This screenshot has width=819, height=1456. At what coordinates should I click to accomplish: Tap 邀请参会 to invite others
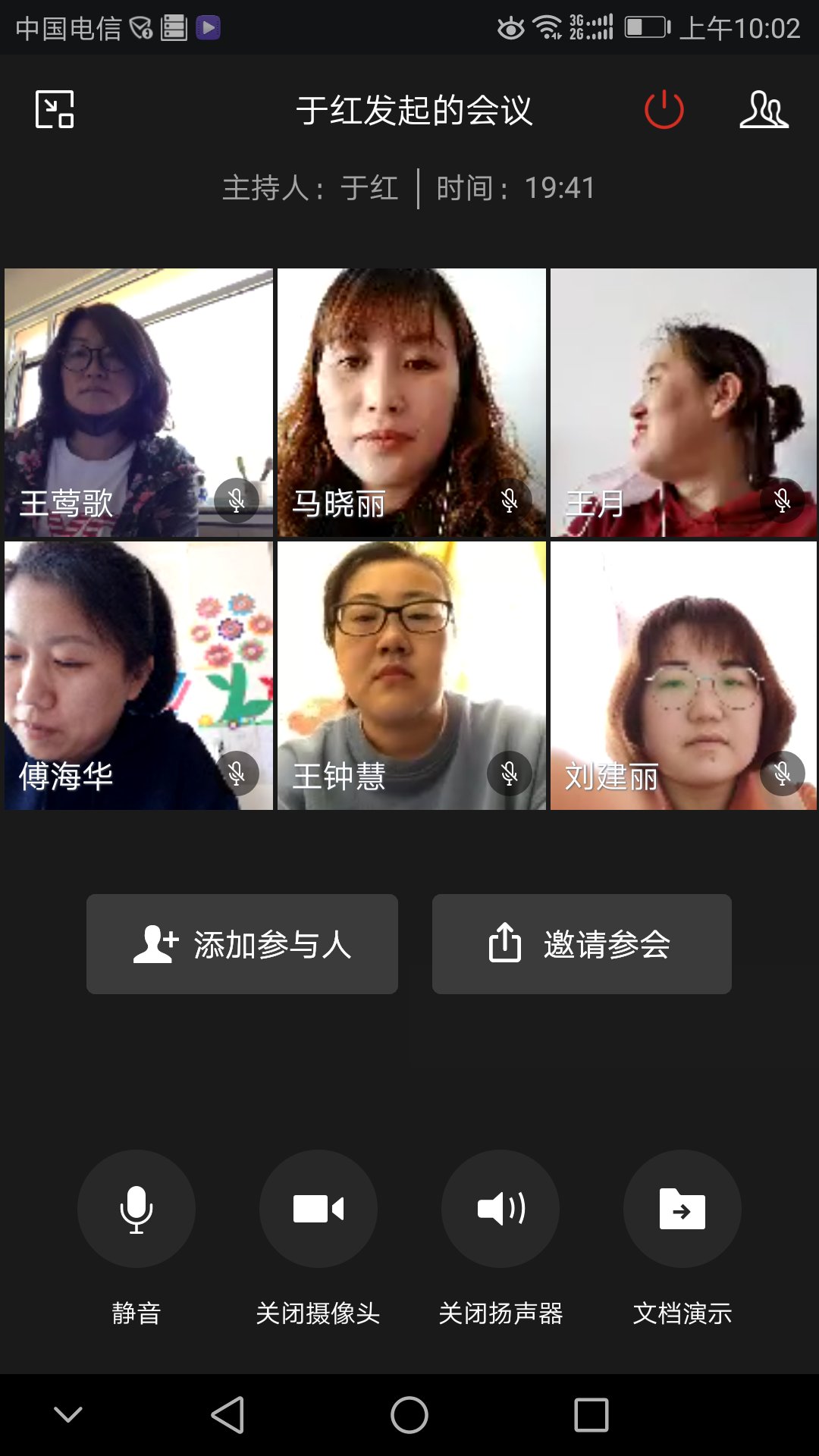[582, 944]
